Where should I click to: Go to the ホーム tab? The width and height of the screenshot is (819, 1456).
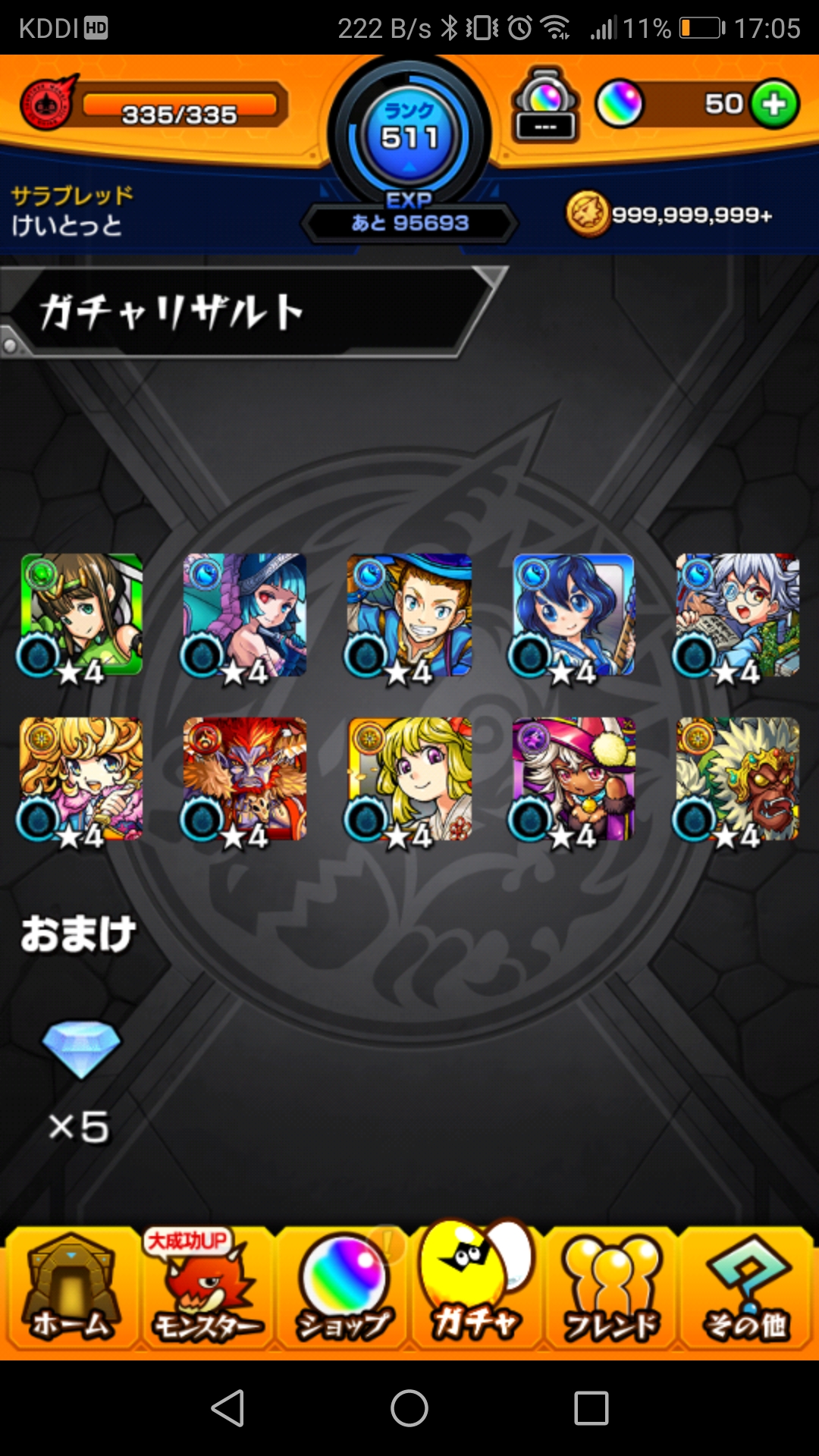click(71, 1288)
